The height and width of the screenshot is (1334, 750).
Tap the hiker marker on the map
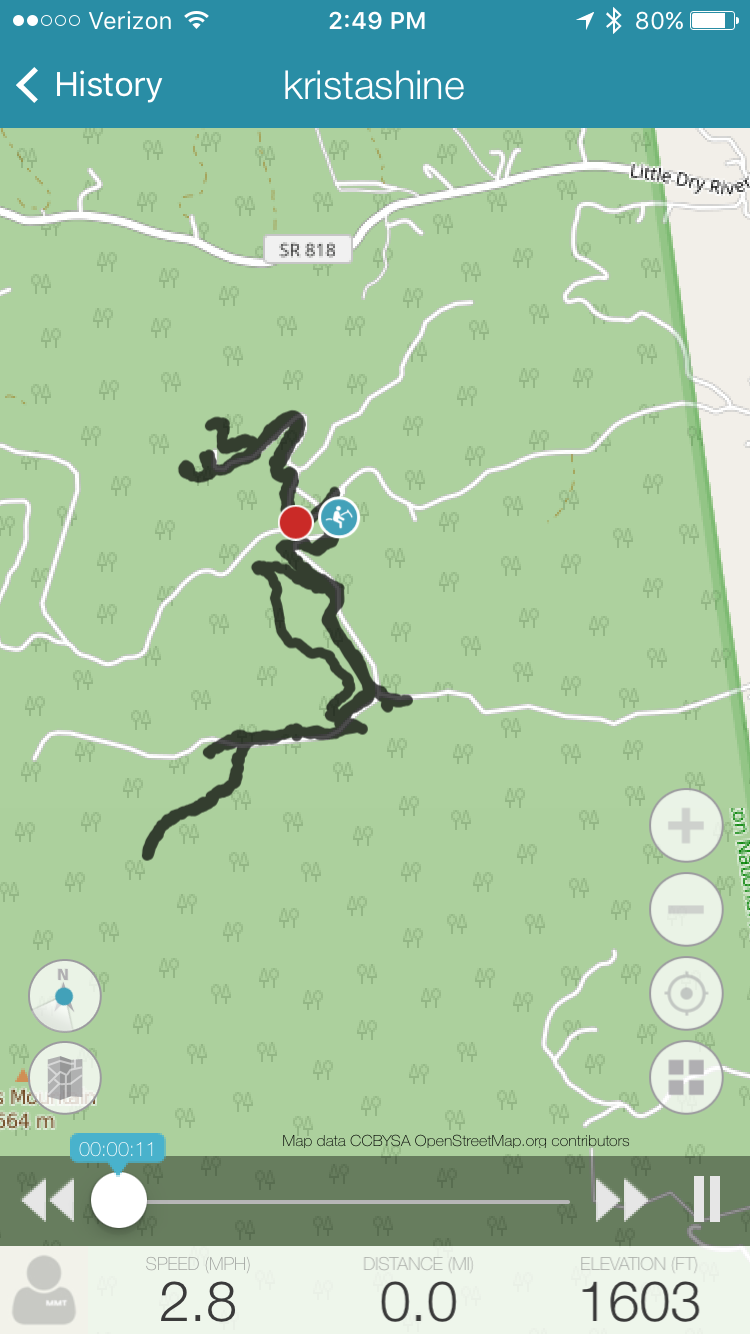(x=339, y=517)
